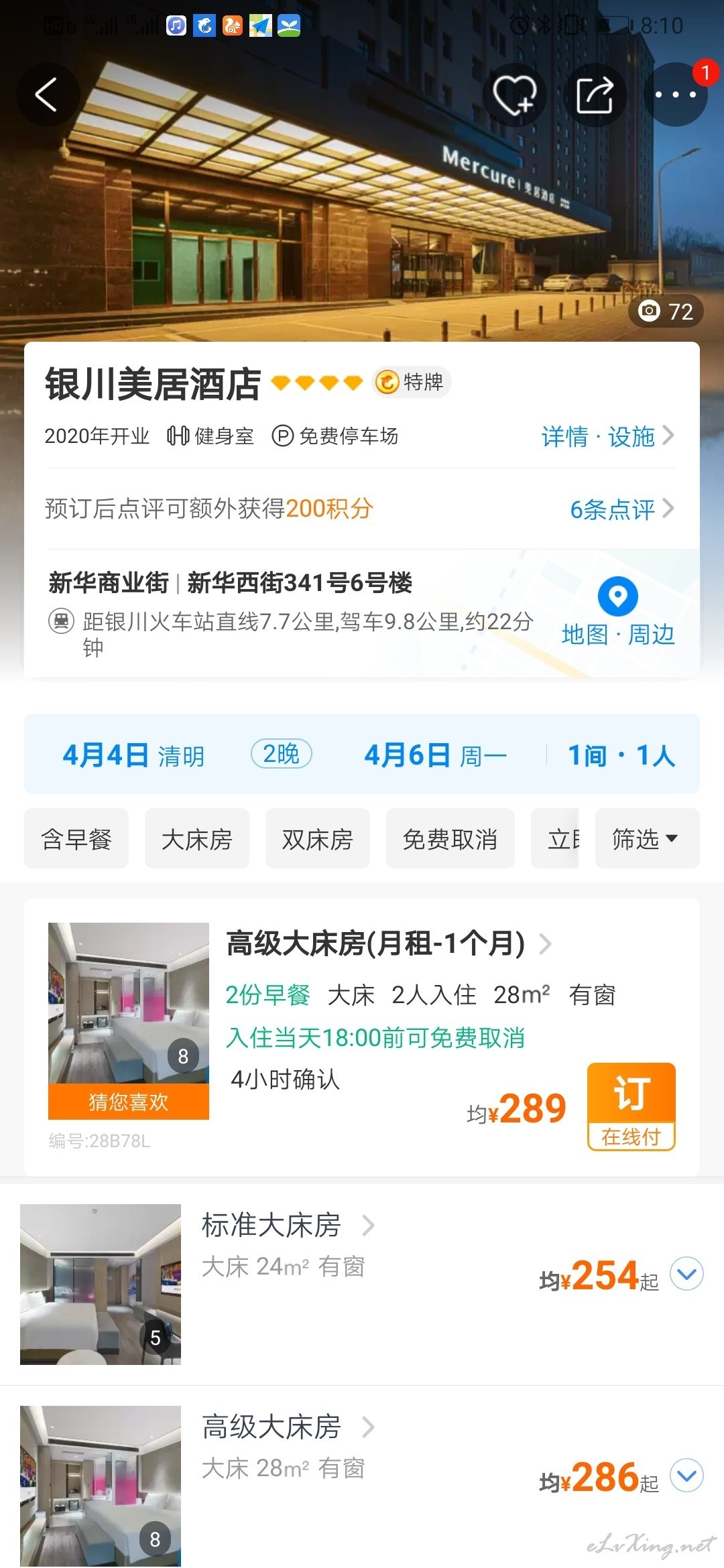Filter rooms by 含早餐

coord(76,838)
